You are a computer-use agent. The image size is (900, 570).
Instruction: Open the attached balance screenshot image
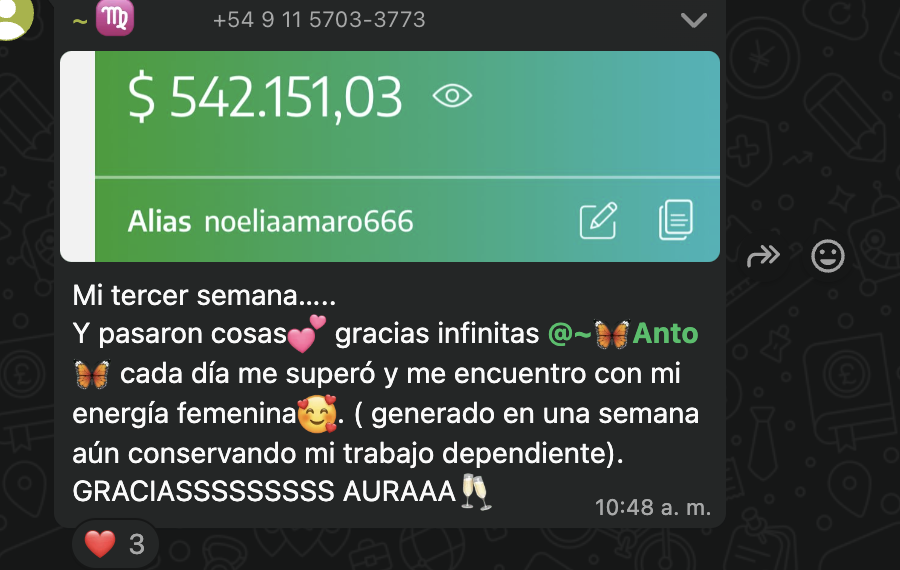coord(390,155)
